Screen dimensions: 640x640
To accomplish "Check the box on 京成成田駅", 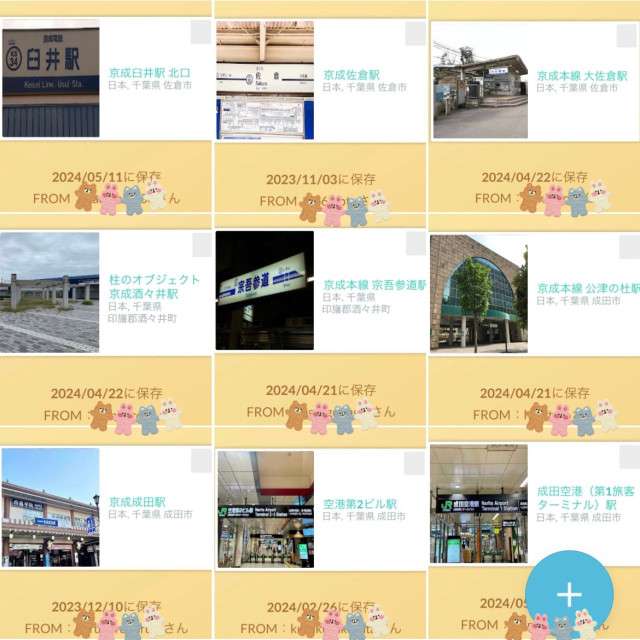I will (x=201, y=461).
